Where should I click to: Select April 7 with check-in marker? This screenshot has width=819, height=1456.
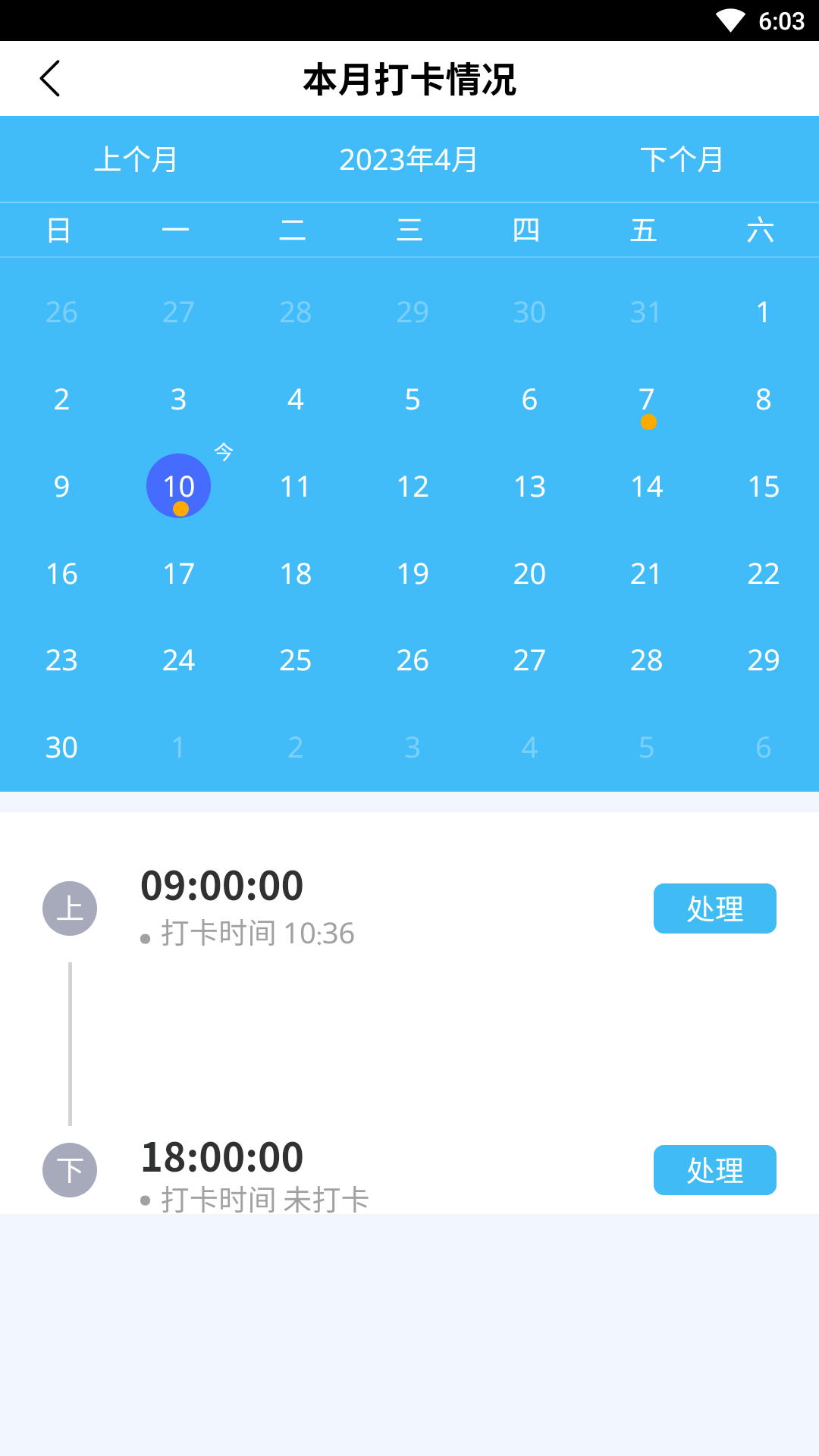click(646, 400)
